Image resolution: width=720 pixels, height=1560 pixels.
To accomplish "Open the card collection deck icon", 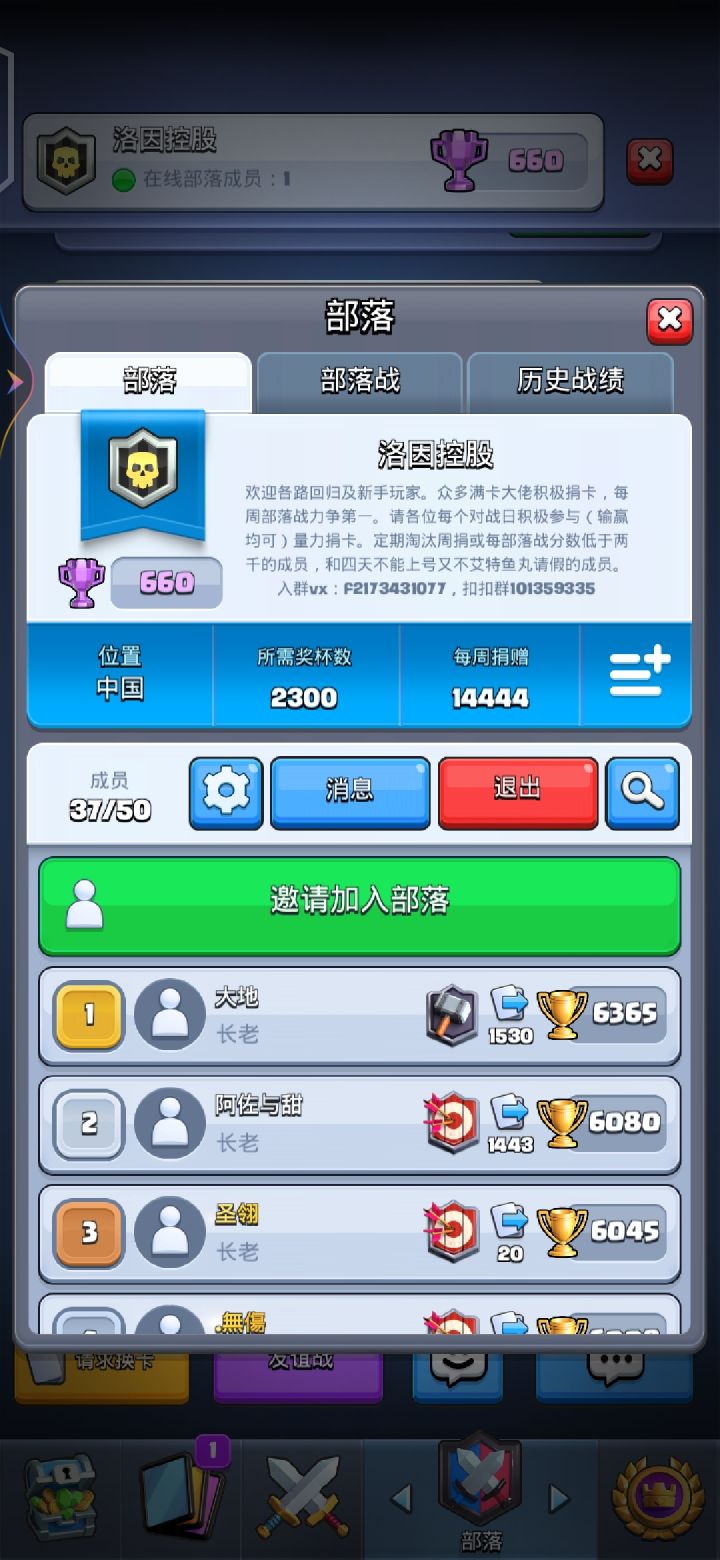I will tap(180, 1494).
